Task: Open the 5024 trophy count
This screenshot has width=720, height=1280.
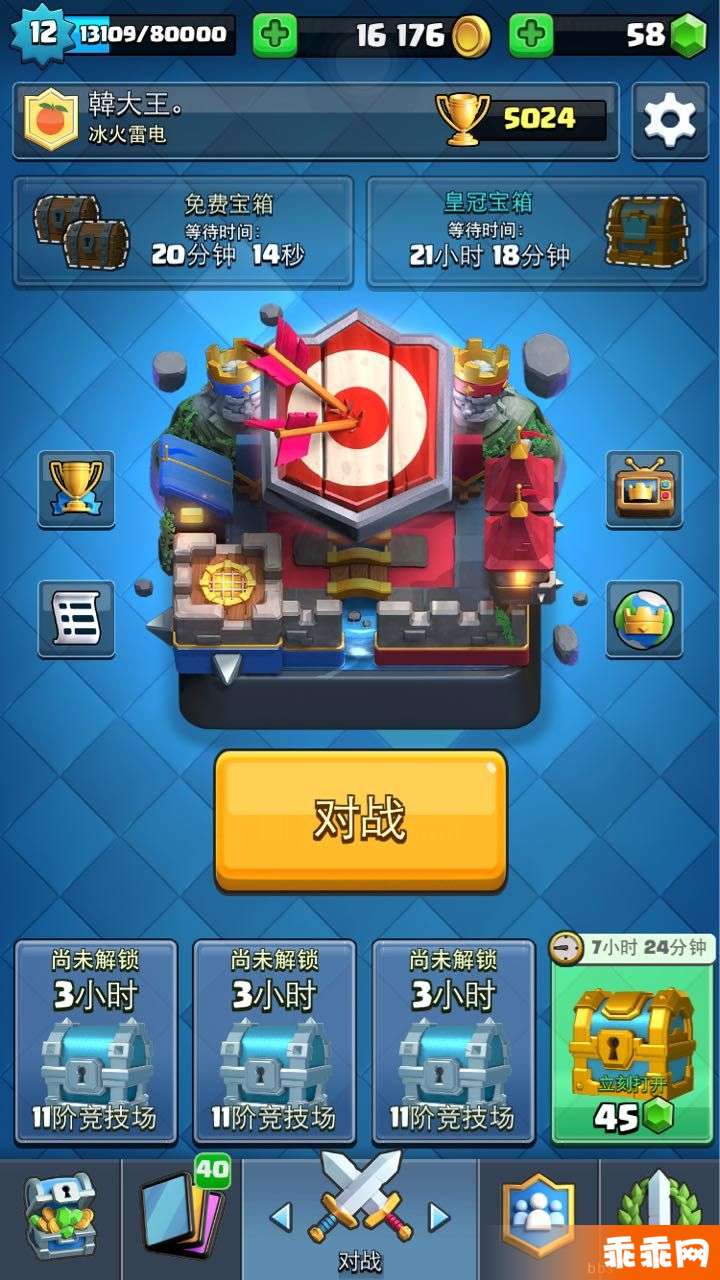Action: (522, 119)
